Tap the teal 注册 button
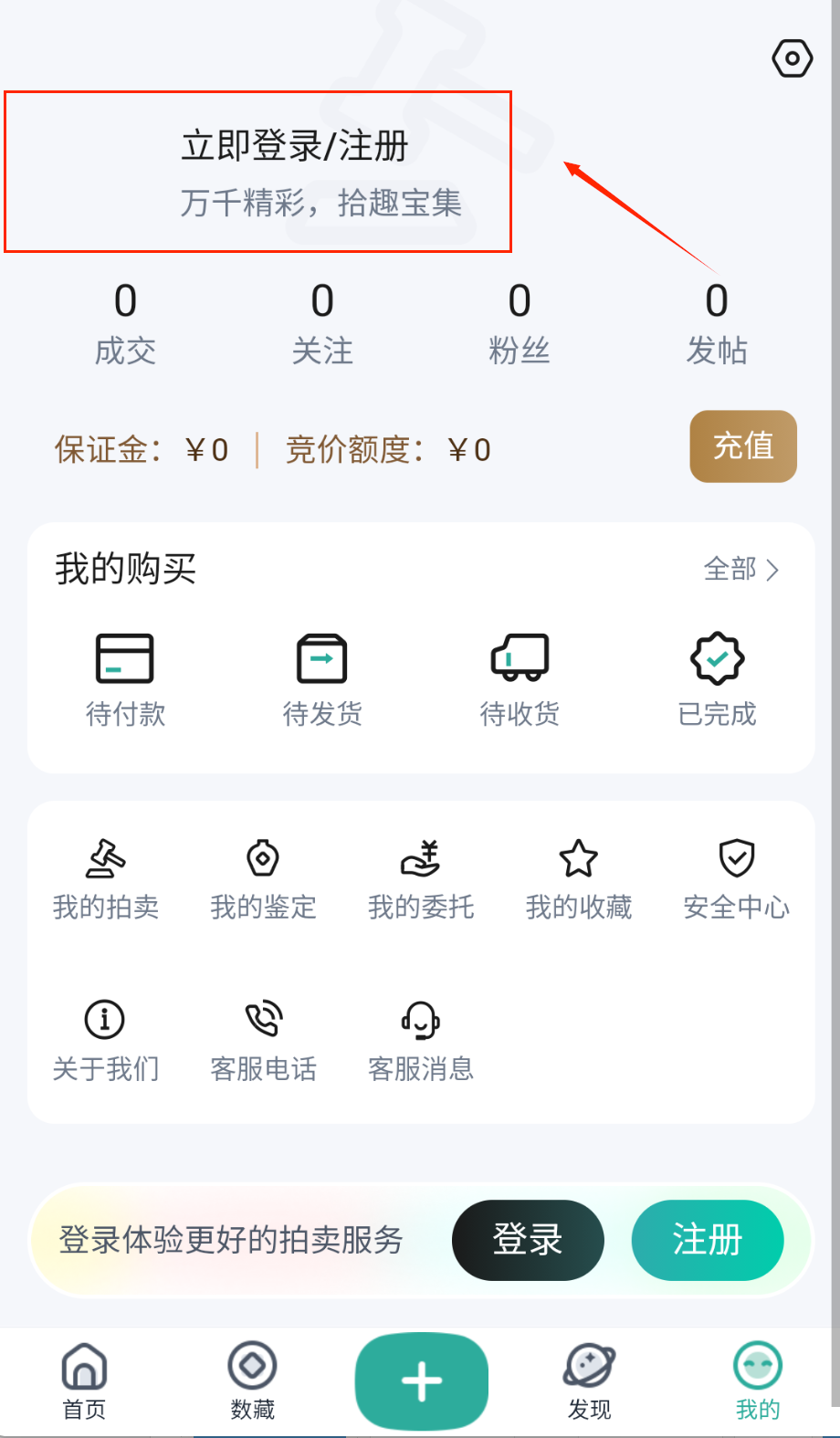The width and height of the screenshot is (840, 1438). point(708,1240)
